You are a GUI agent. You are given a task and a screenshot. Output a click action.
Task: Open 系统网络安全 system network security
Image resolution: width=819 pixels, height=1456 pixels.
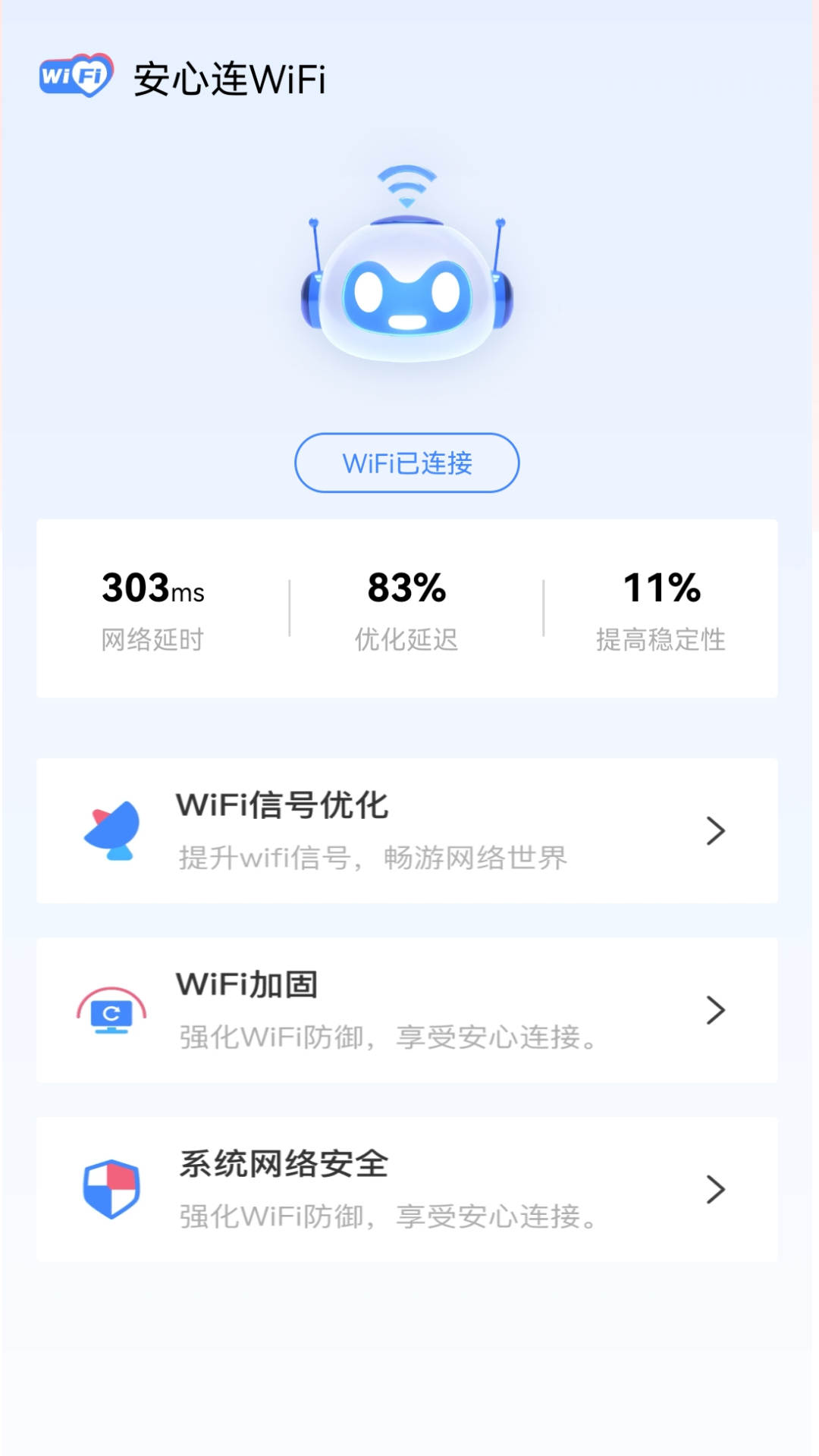click(407, 1189)
